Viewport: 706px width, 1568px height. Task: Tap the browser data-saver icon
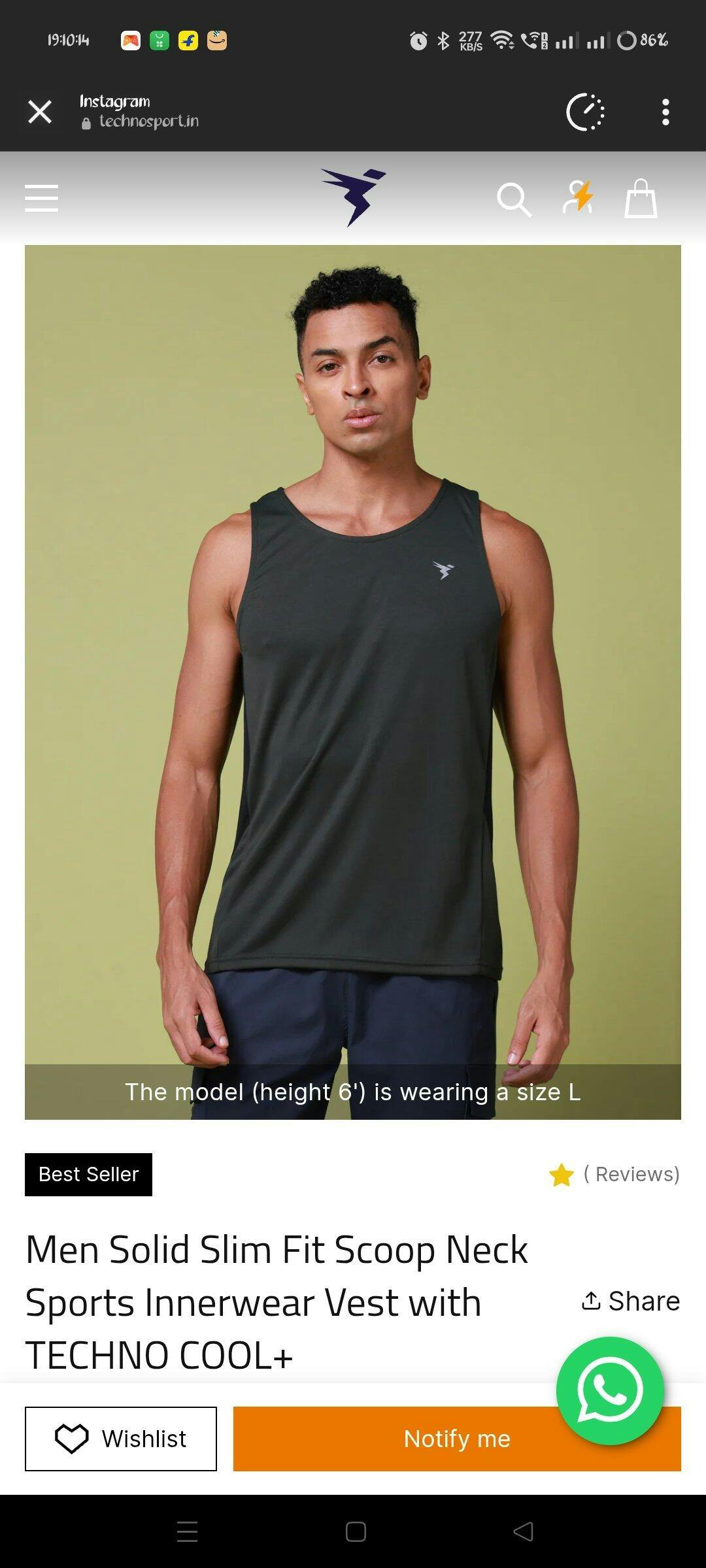pyautogui.click(x=585, y=112)
